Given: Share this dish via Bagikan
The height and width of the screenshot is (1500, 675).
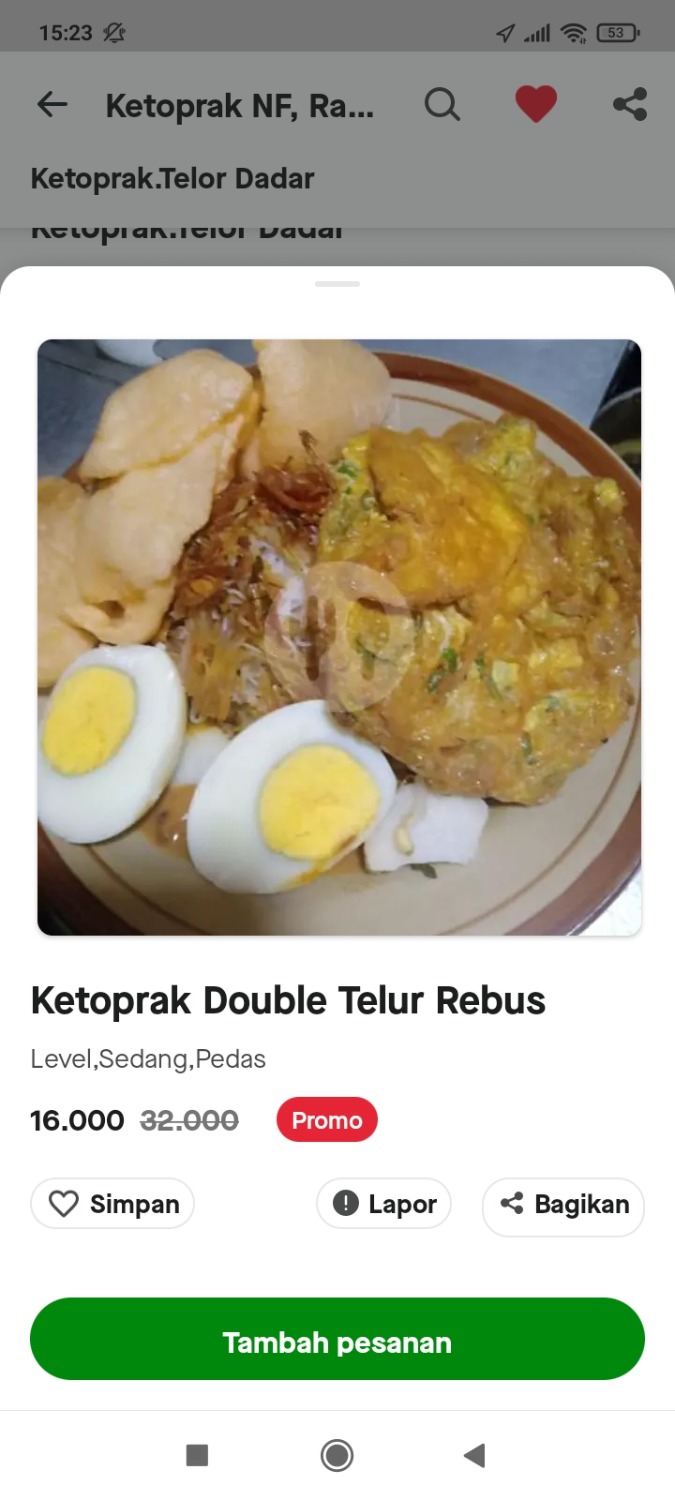Looking at the screenshot, I should [564, 1206].
